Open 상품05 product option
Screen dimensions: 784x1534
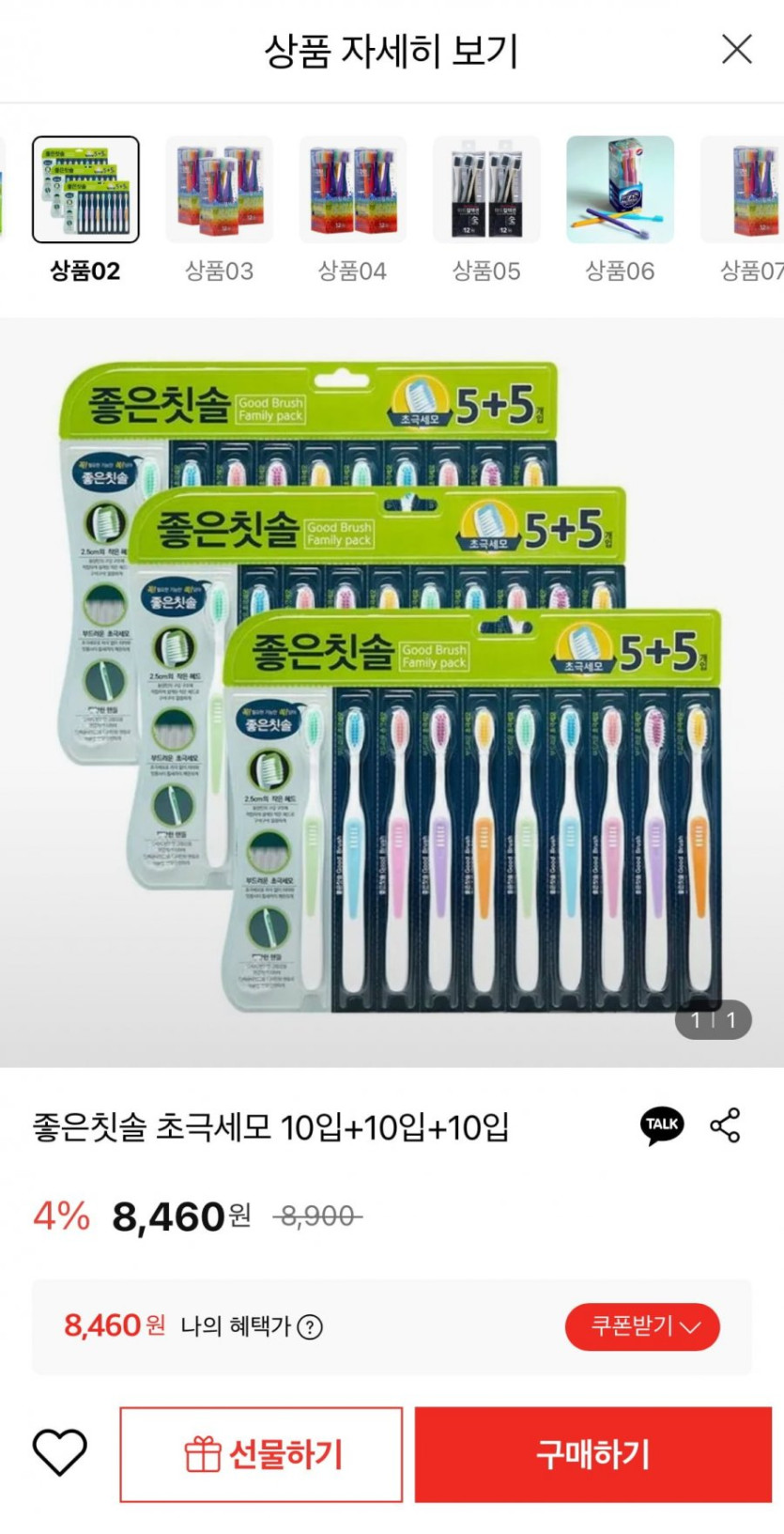[486, 190]
